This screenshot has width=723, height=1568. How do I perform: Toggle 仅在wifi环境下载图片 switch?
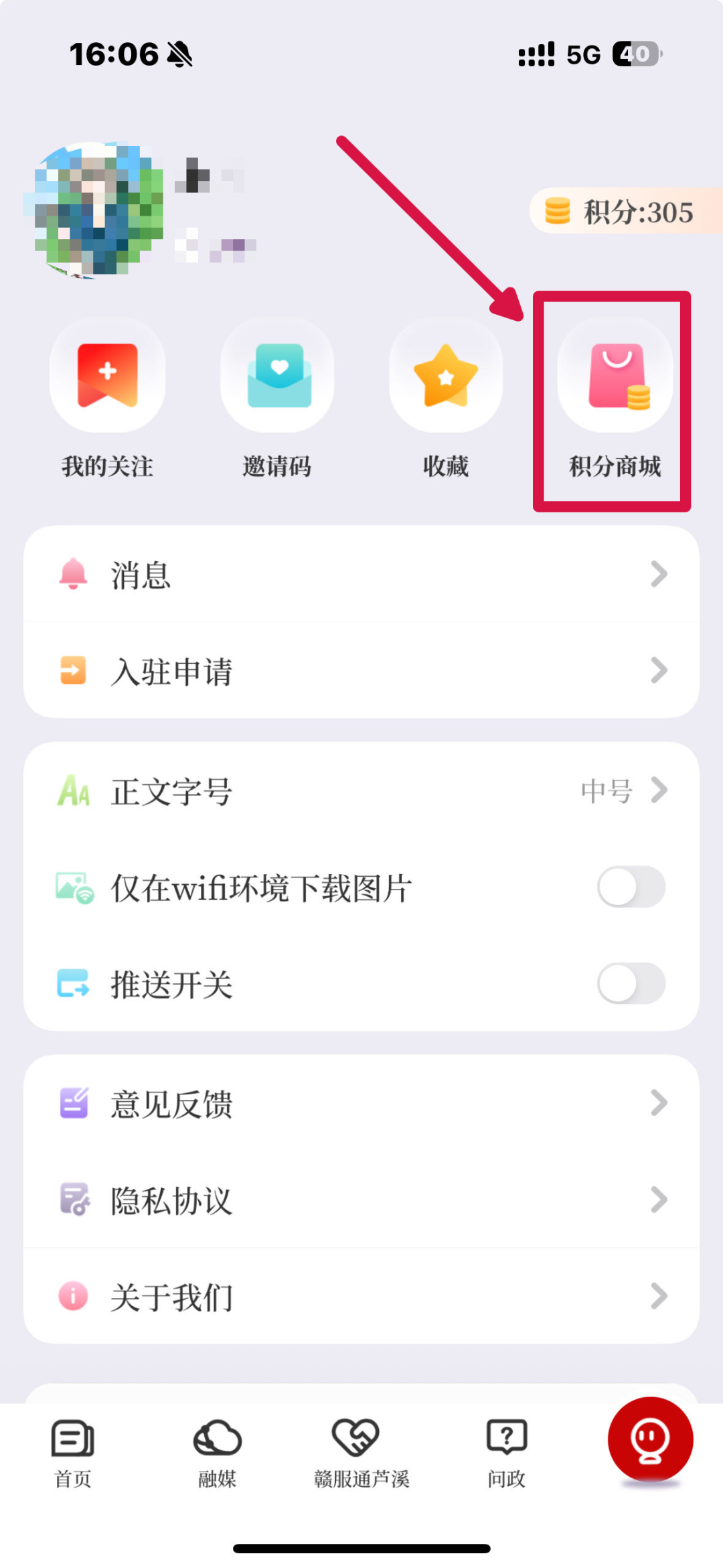631,887
